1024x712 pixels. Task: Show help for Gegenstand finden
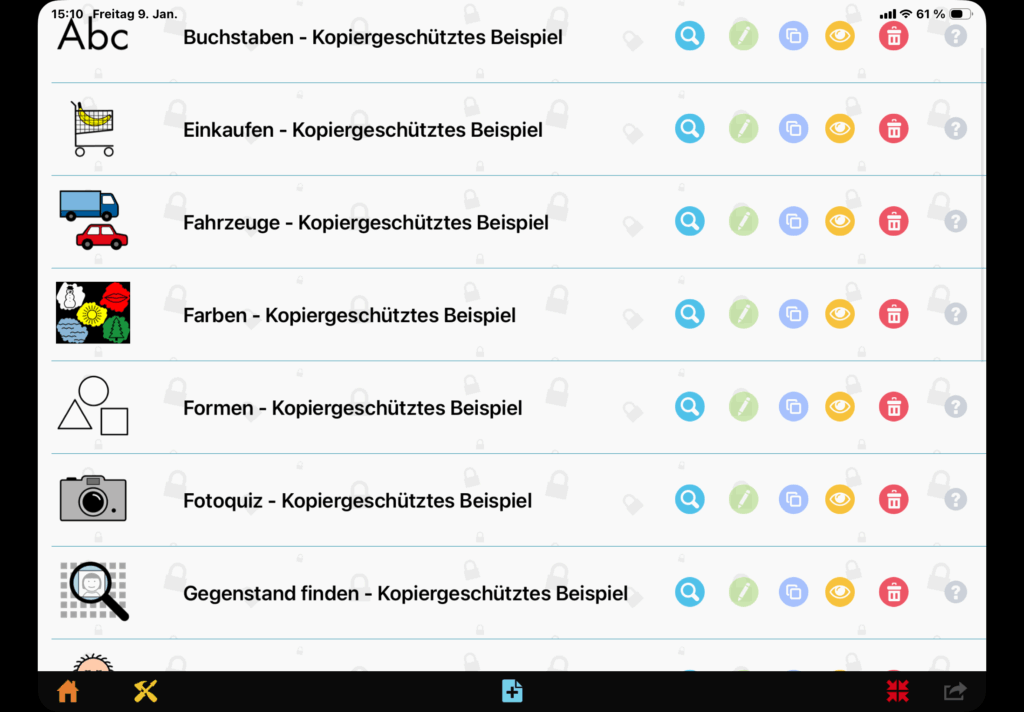pyautogui.click(x=956, y=593)
